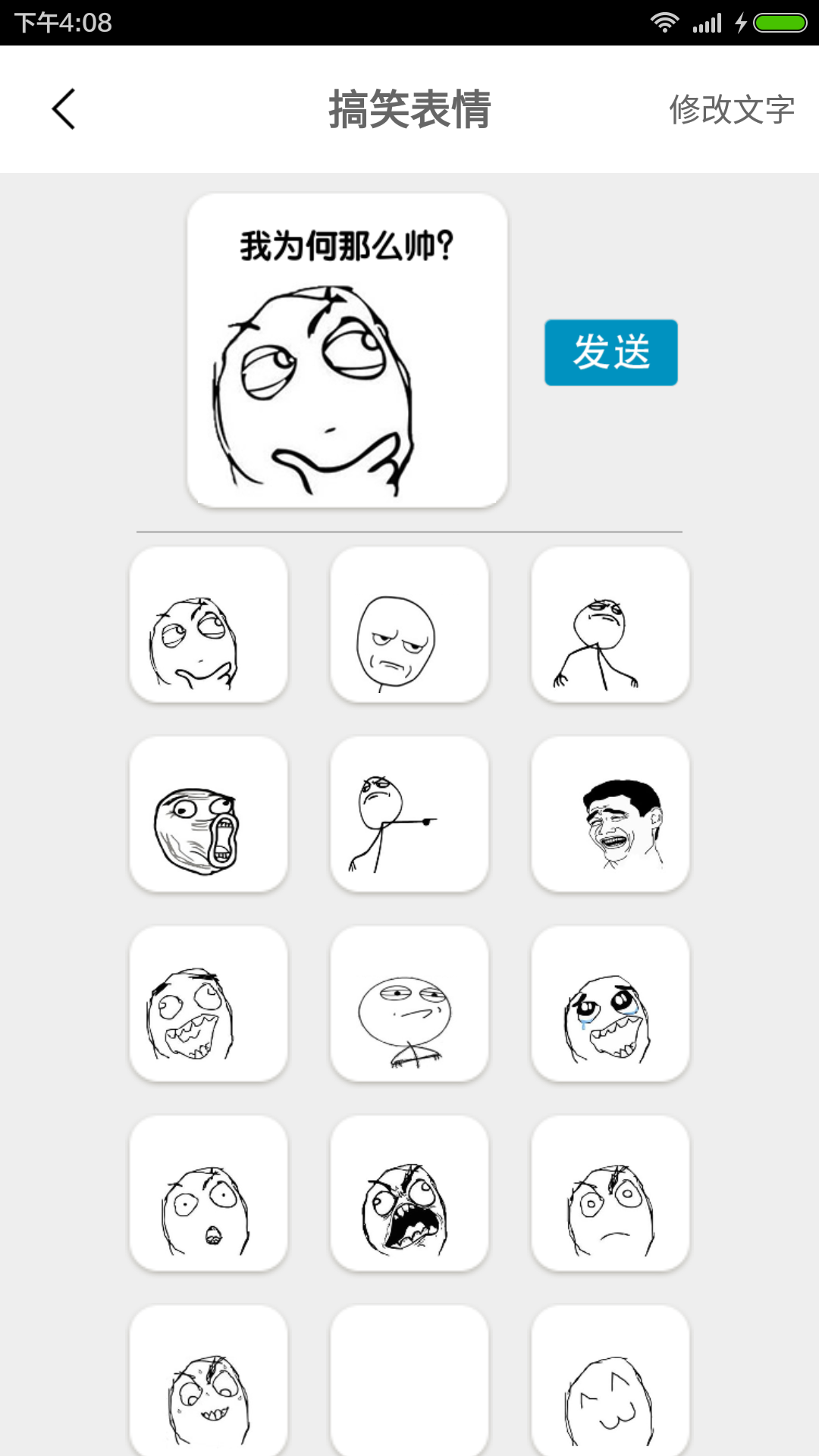Select the cute cat-face doodle meme
Screen dimensions: 819x1456
coord(610,1380)
